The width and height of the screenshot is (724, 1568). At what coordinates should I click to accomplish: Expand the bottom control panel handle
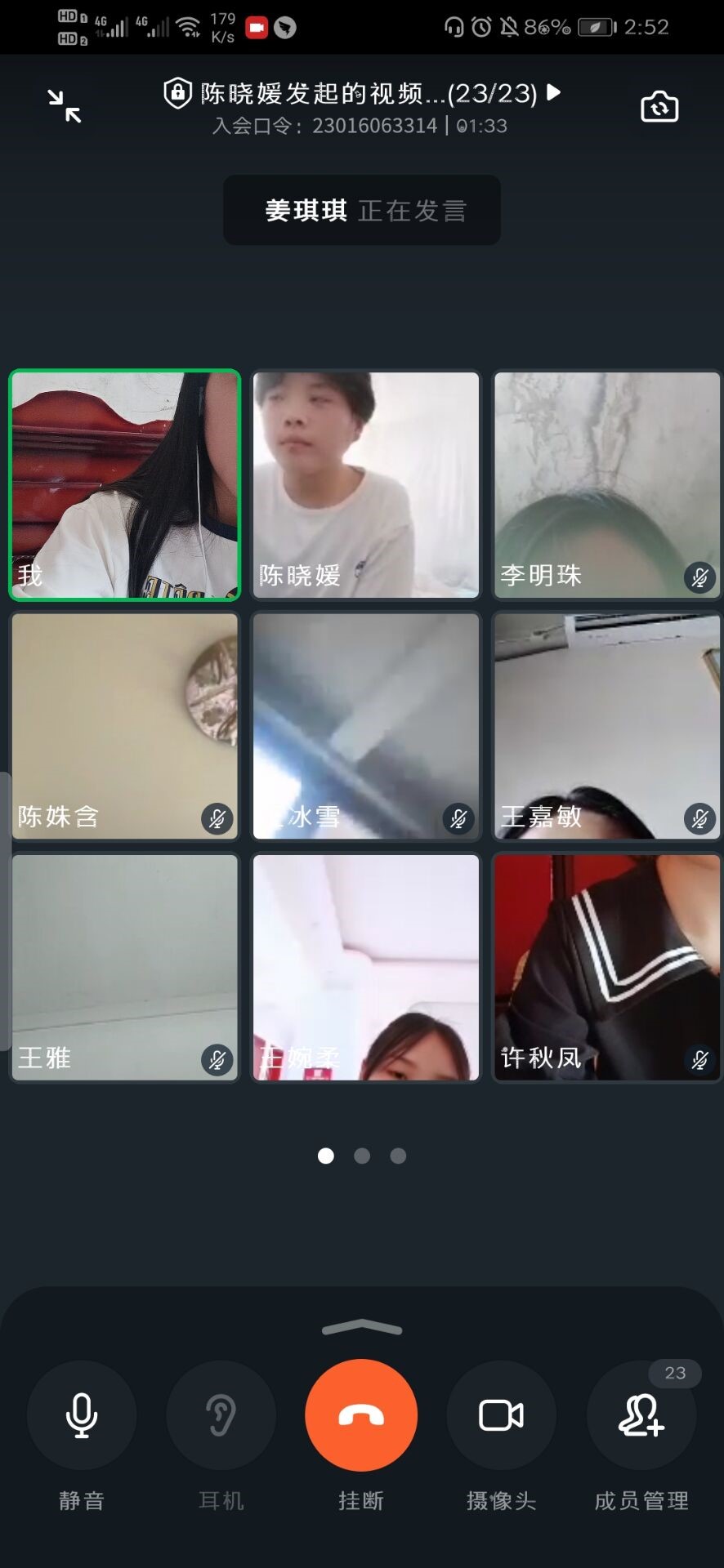[x=362, y=1328]
